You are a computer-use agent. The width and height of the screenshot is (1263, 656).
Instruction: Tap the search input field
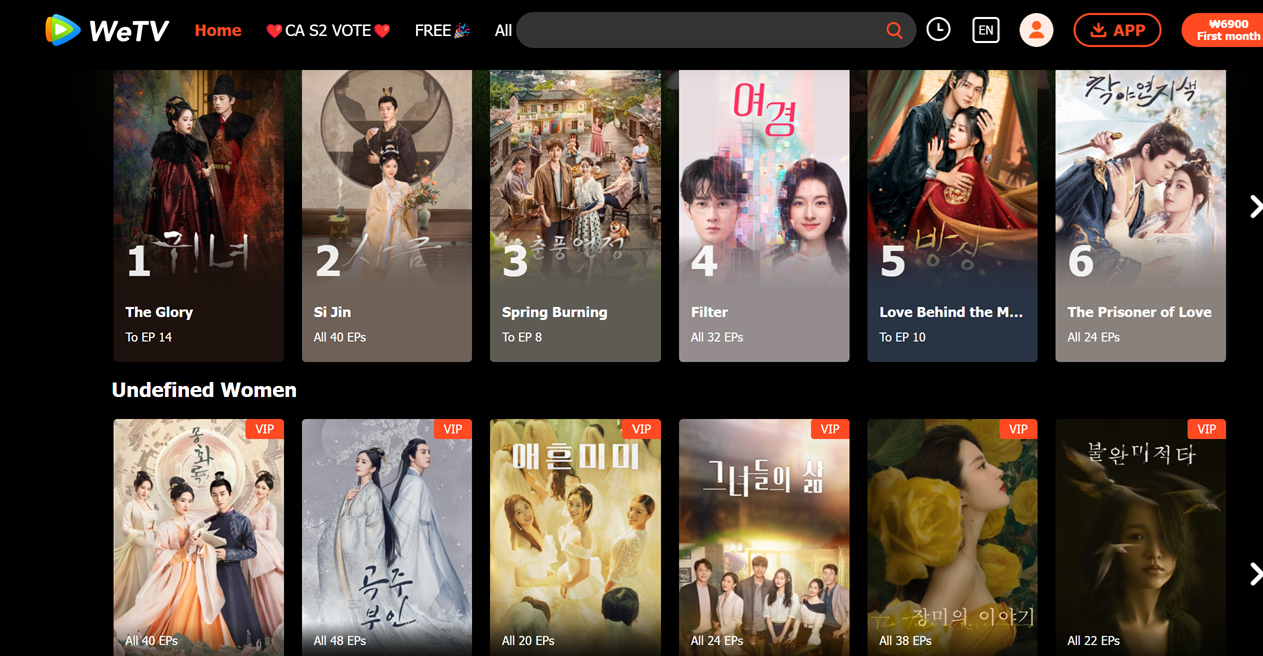tap(700, 31)
